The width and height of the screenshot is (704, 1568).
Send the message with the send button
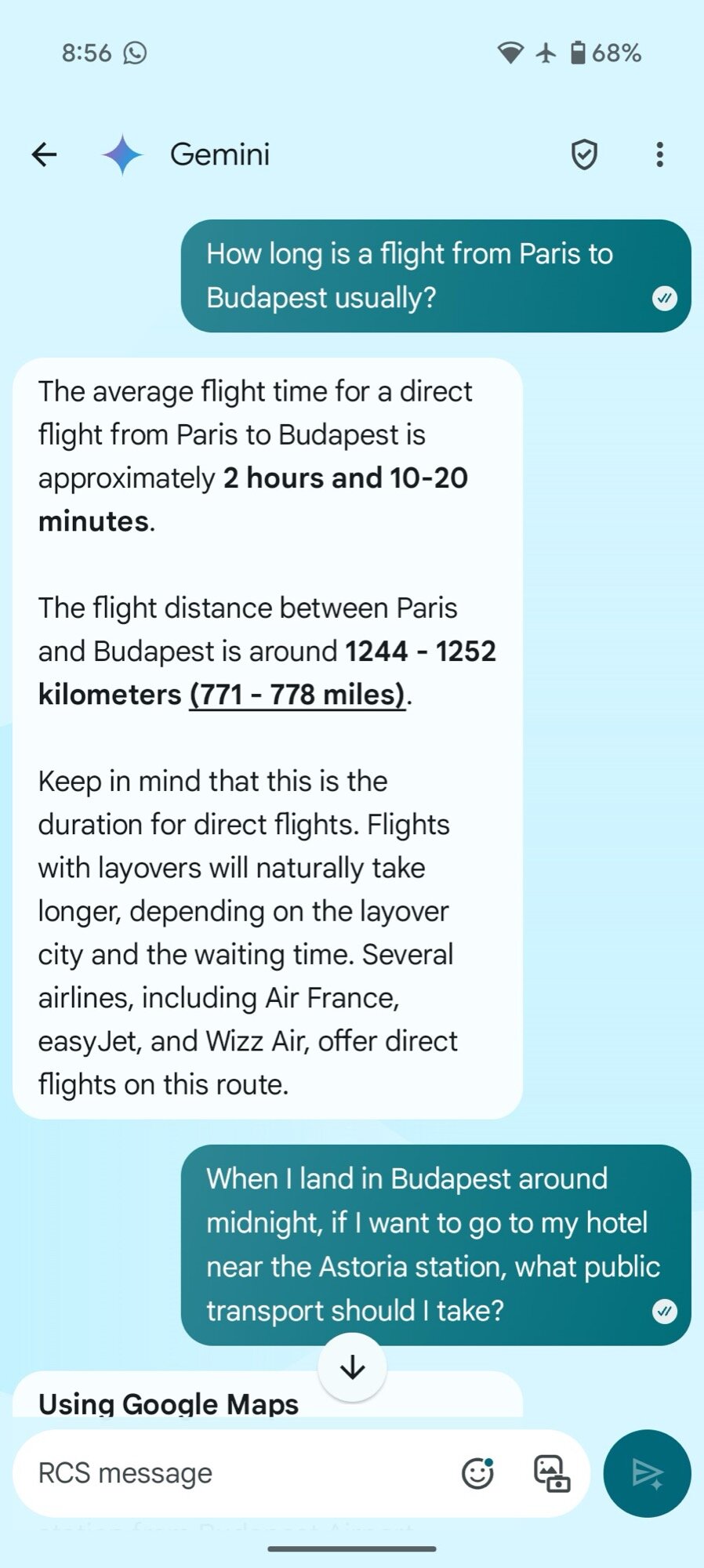[647, 1473]
